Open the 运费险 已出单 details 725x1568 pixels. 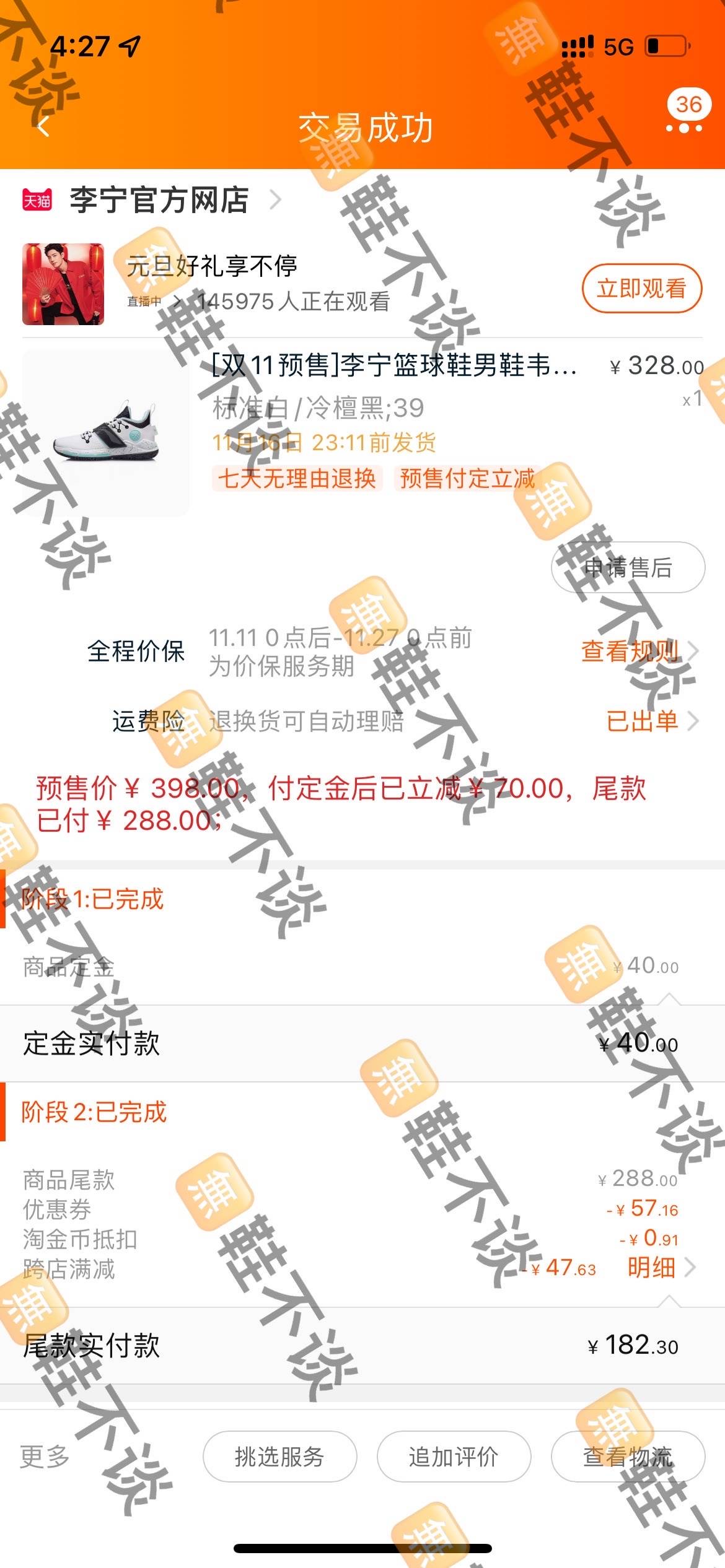651,721
